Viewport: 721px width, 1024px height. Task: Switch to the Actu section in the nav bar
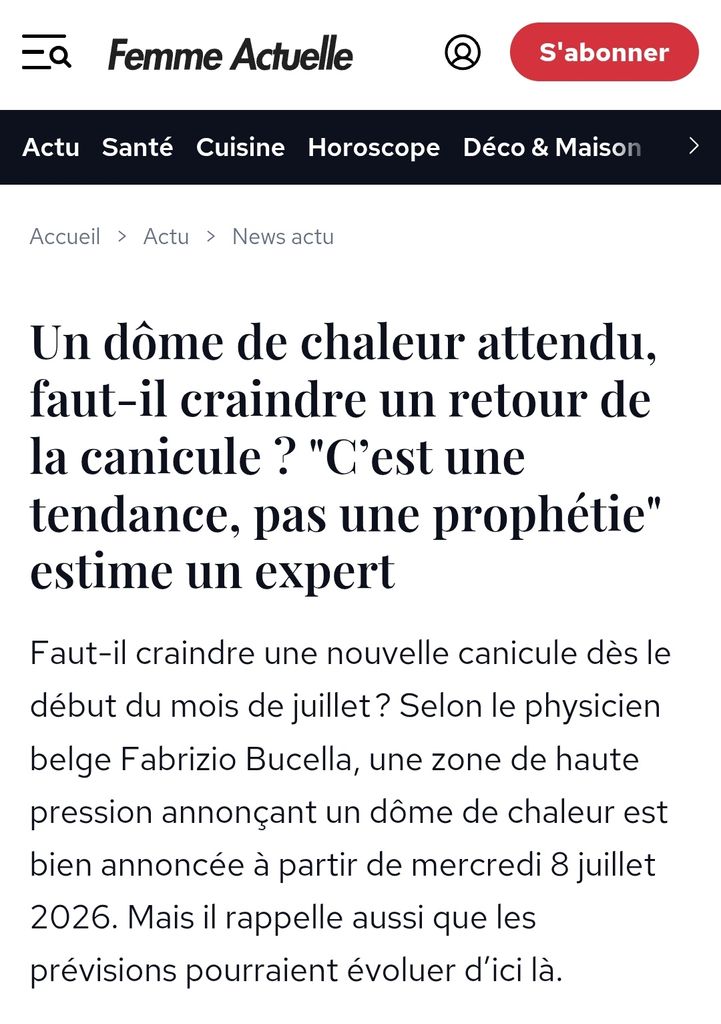pyautogui.click(x=51, y=147)
